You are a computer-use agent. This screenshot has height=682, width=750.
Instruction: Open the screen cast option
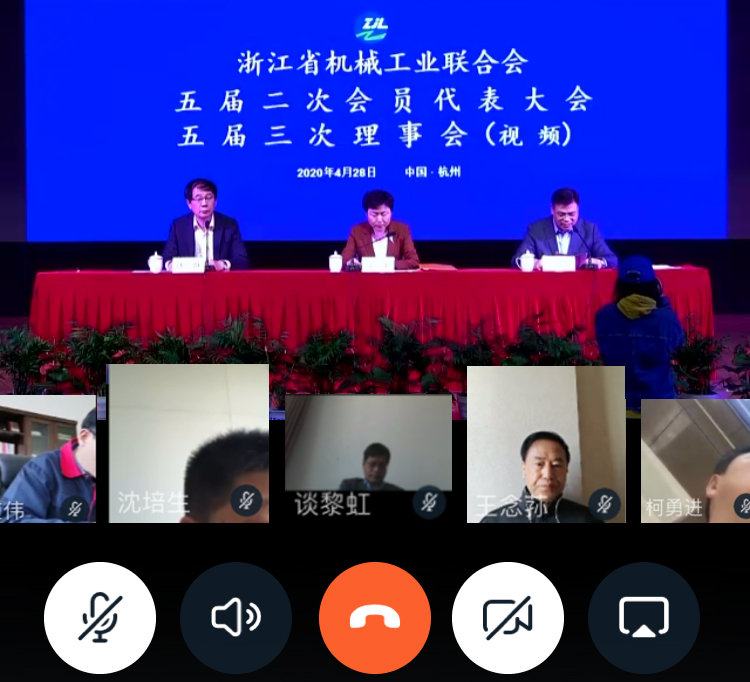pyautogui.click(x=643, y=617)
